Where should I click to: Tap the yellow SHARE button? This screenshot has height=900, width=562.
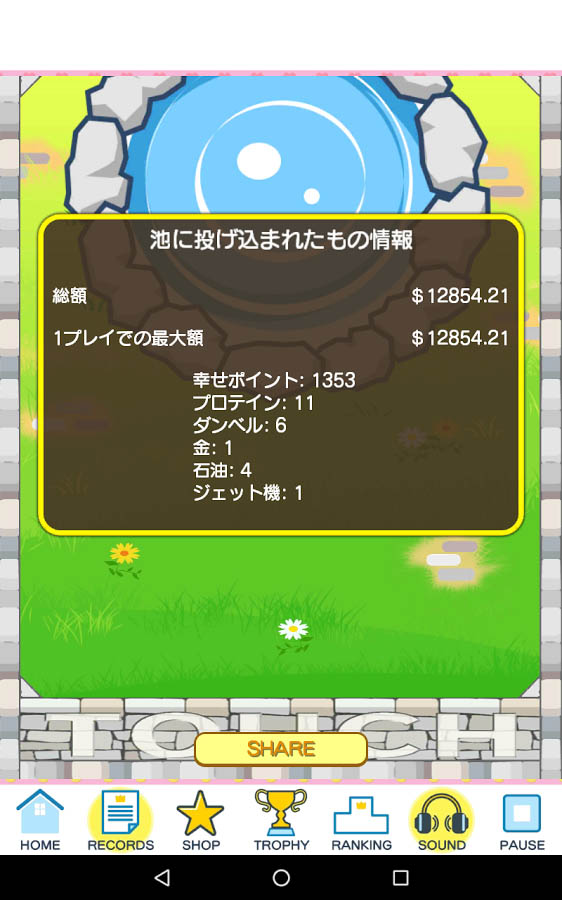(x=281, y=749)
